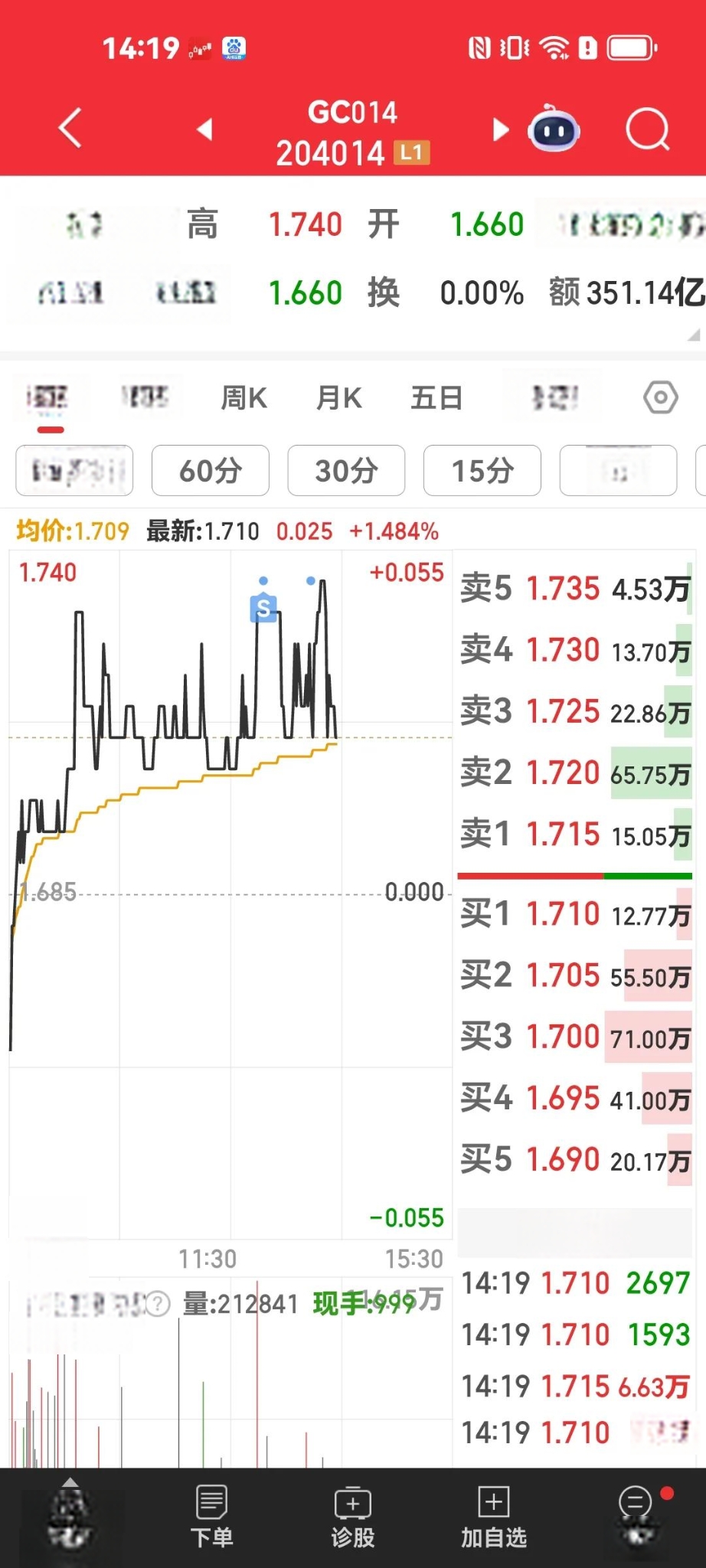Tap 下单 to place an order
The image size is (706, 1568).
click(x=211, y=1517)
